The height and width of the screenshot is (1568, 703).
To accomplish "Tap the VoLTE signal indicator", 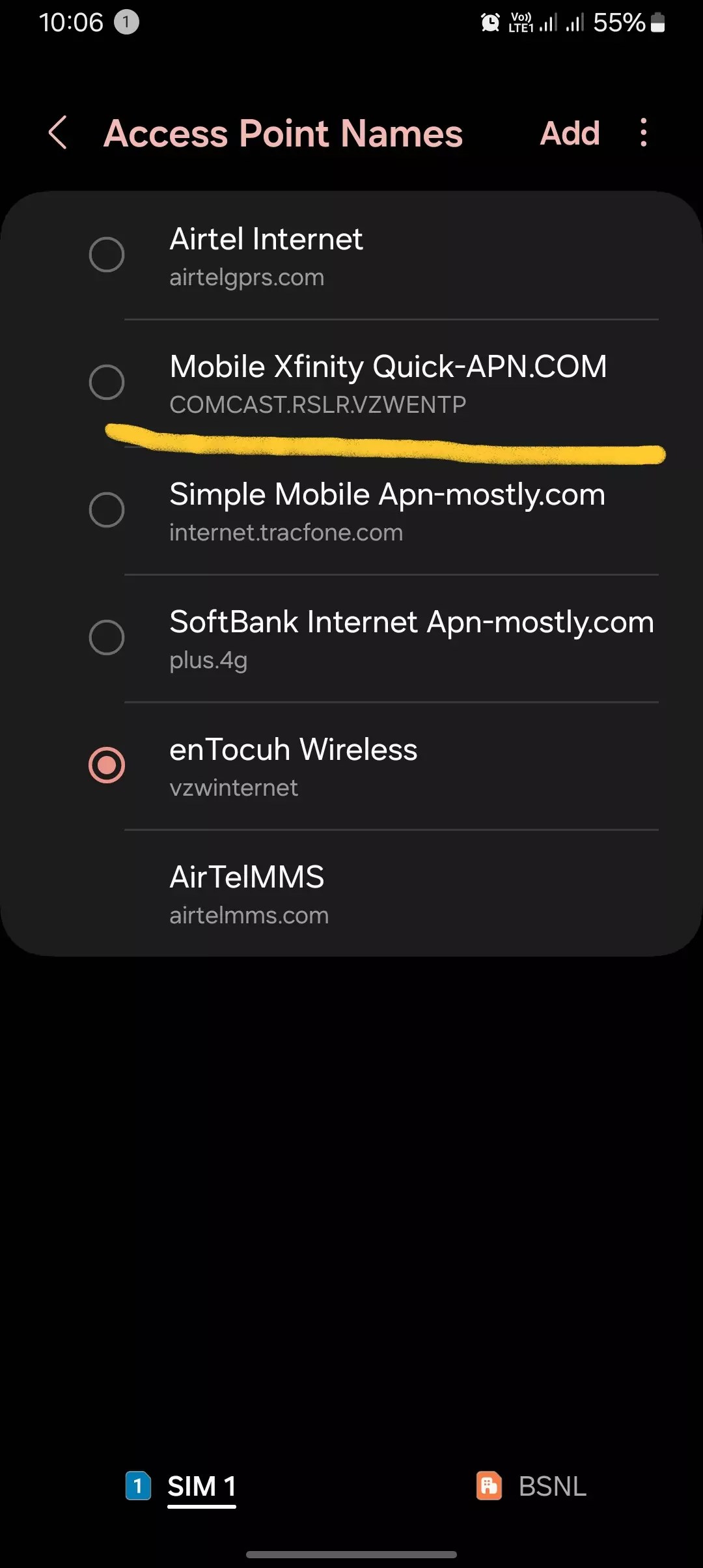I will [521, 21].
